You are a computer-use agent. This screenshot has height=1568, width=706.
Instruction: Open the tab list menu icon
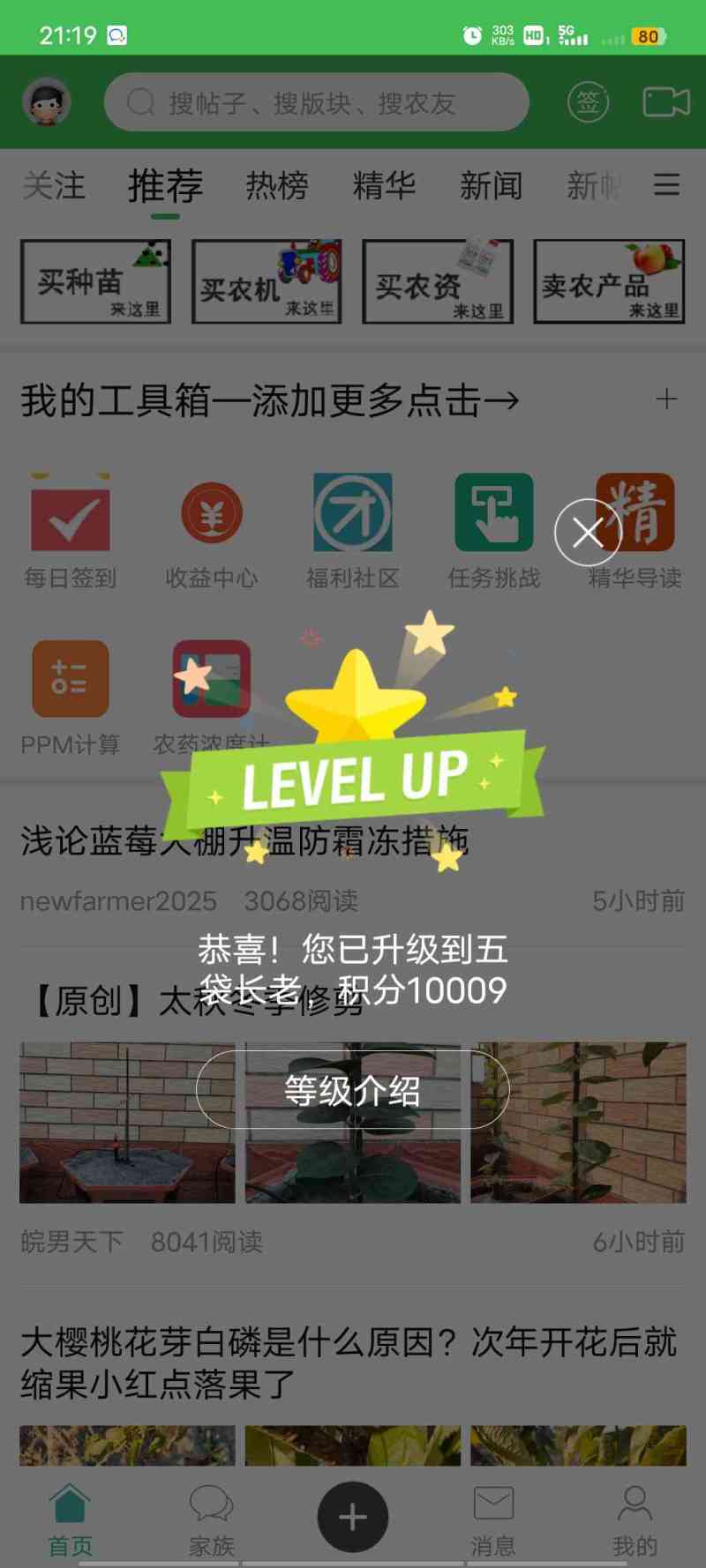(x=666, y=184)
